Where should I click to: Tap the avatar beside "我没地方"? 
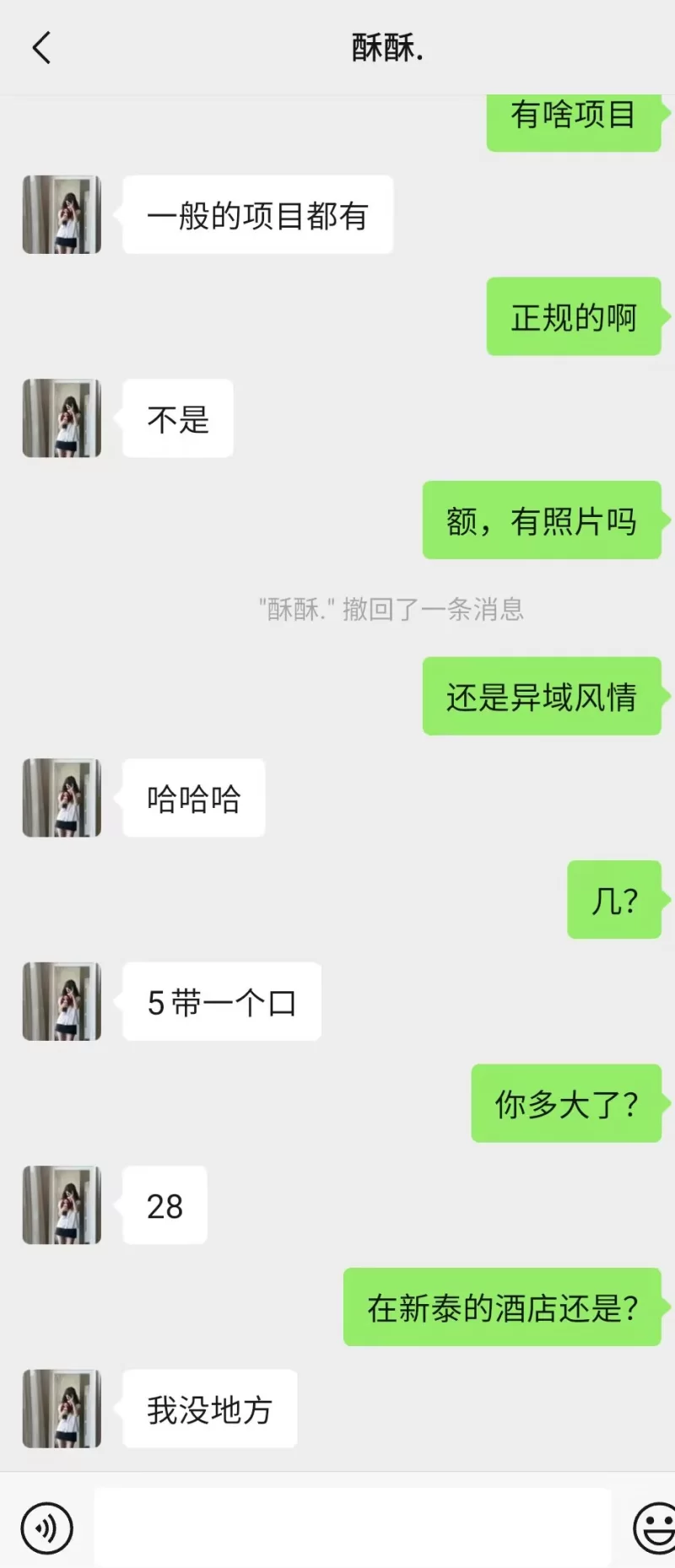(x=62, y=1409)
